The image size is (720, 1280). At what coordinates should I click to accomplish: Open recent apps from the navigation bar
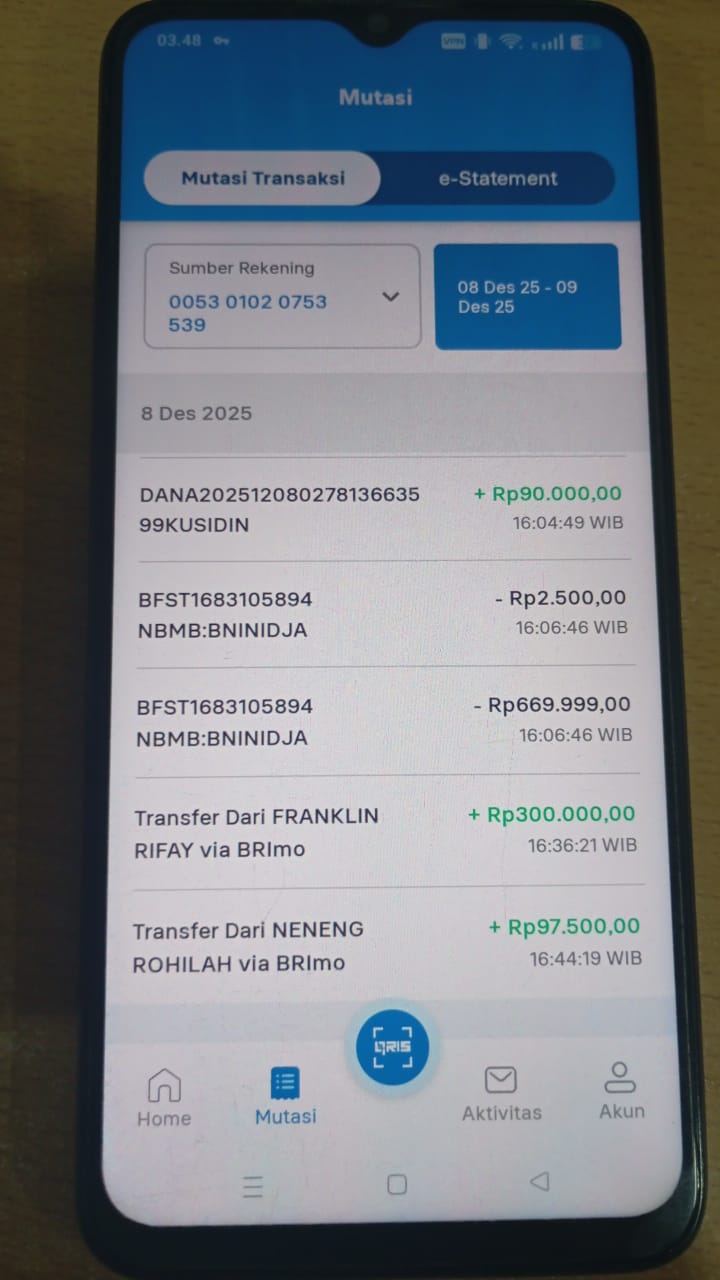(253, 1187)
